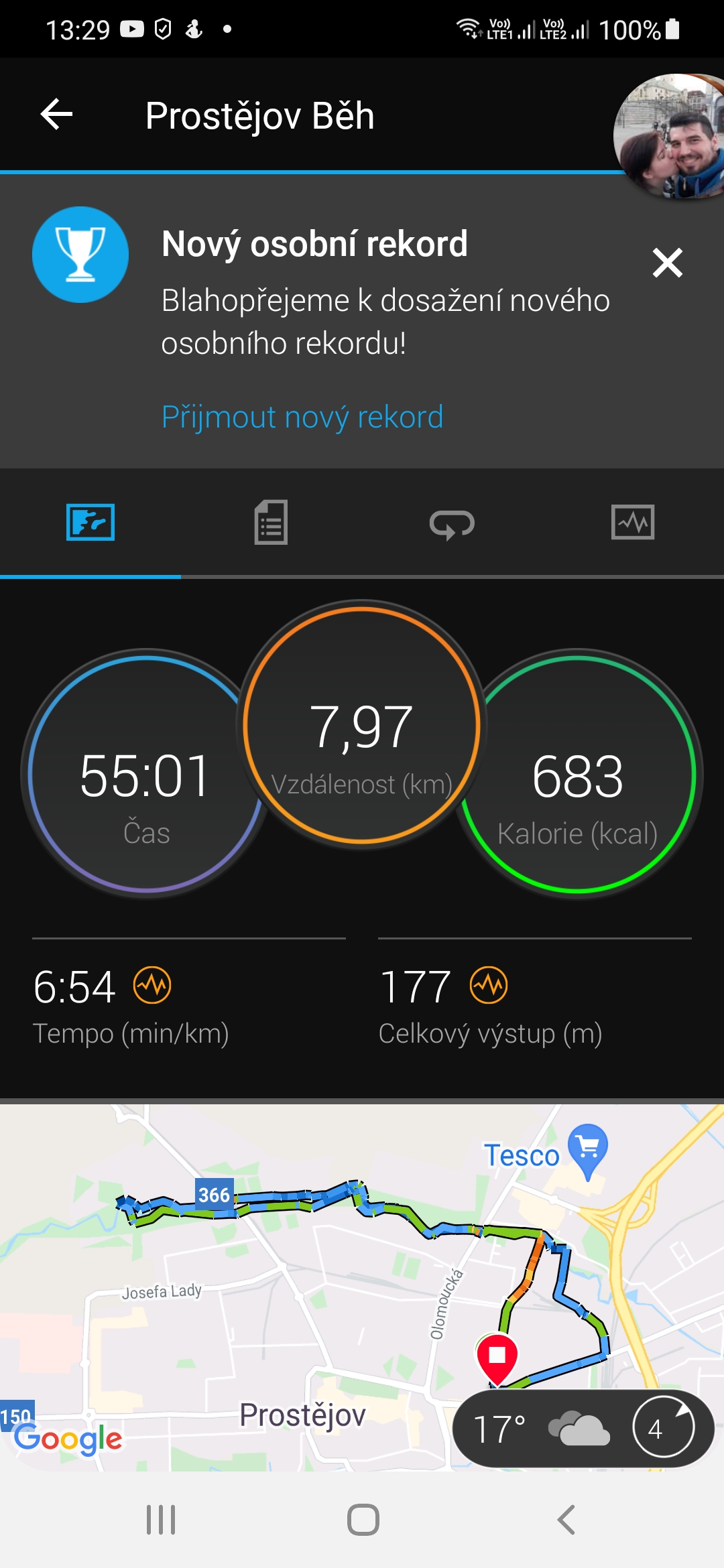The height and width of the screenshot is (1568, 724).
Task: Open the Tempo chart icon
Action: coord(152,986)
